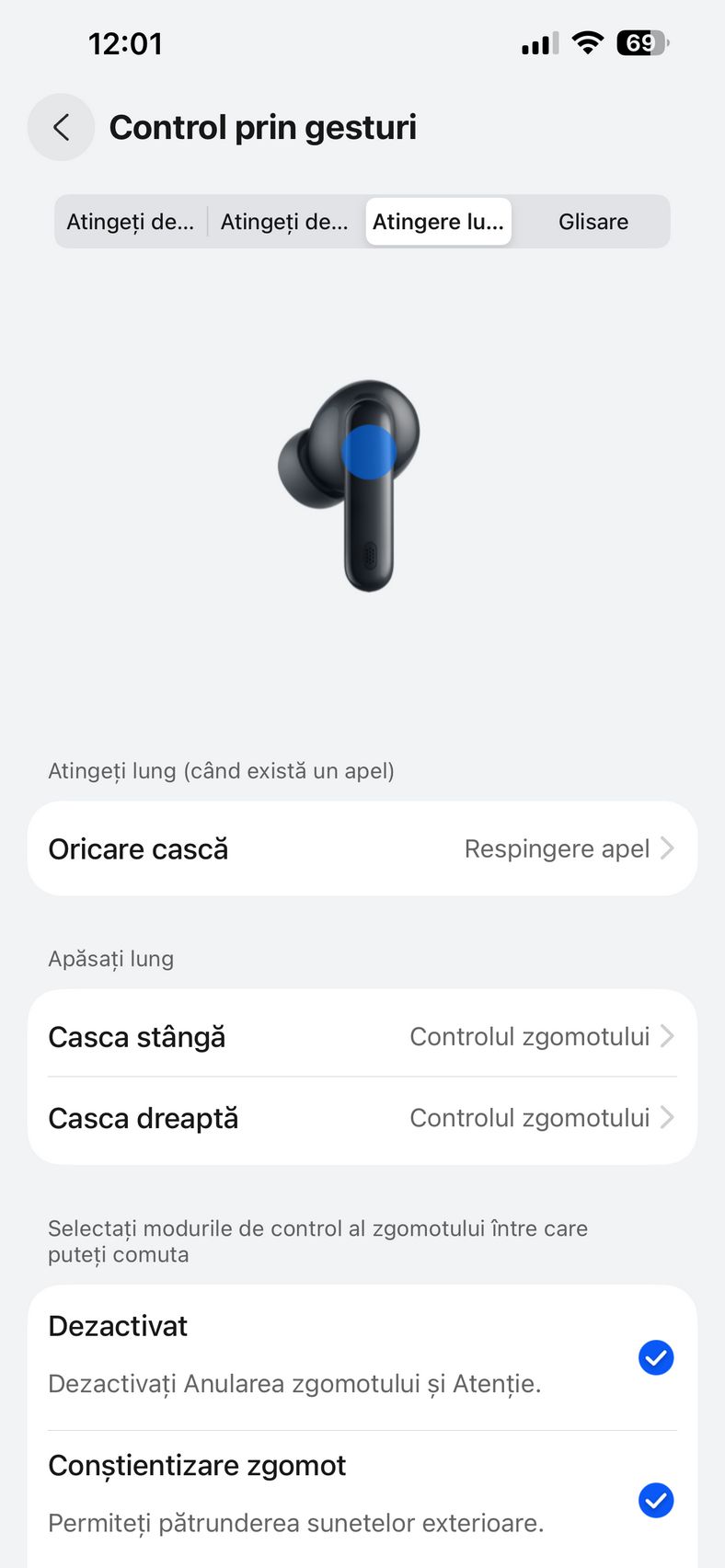Screen dimensions: 725x1568
Task: Go back from Control prin gesturi
Action: point(61,127)
